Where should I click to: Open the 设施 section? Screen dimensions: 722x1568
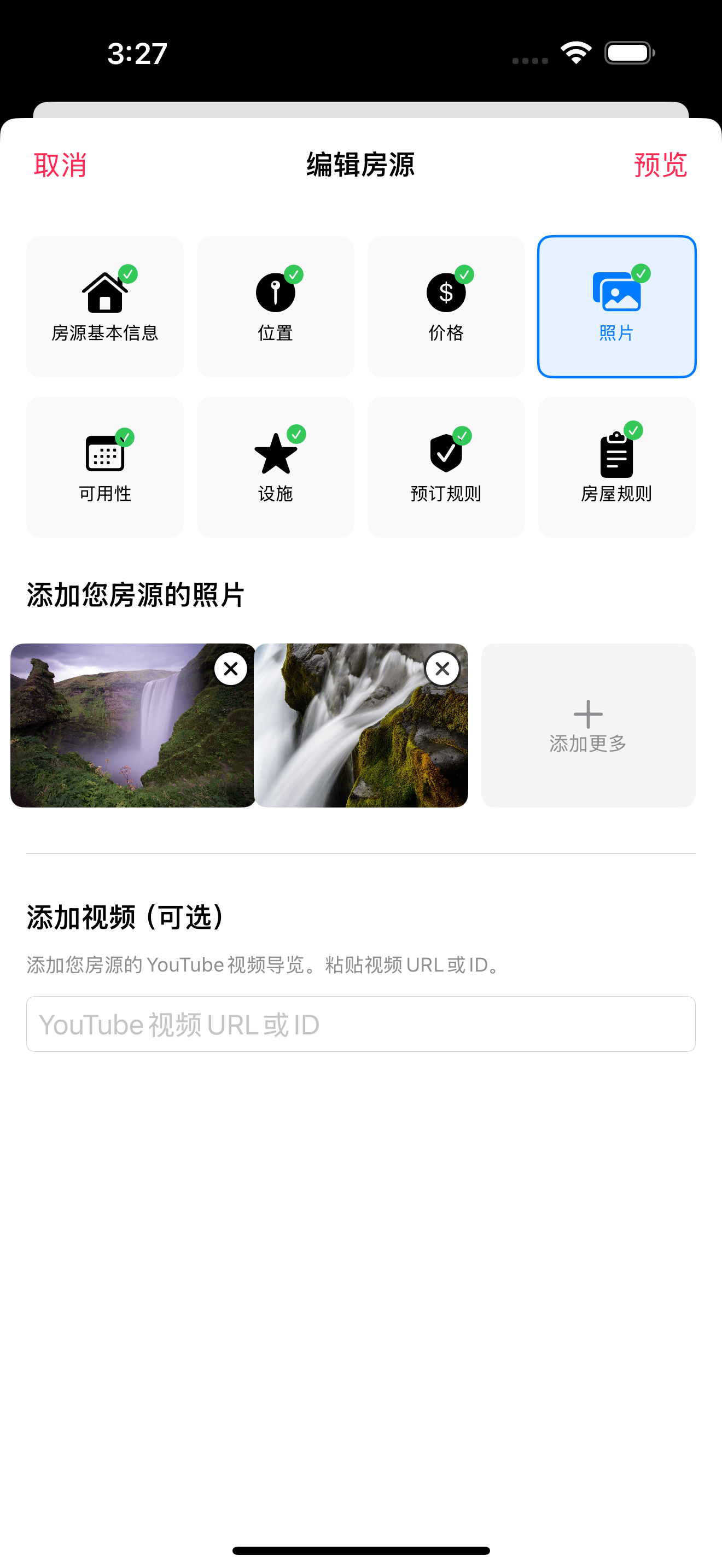point(275,467)
